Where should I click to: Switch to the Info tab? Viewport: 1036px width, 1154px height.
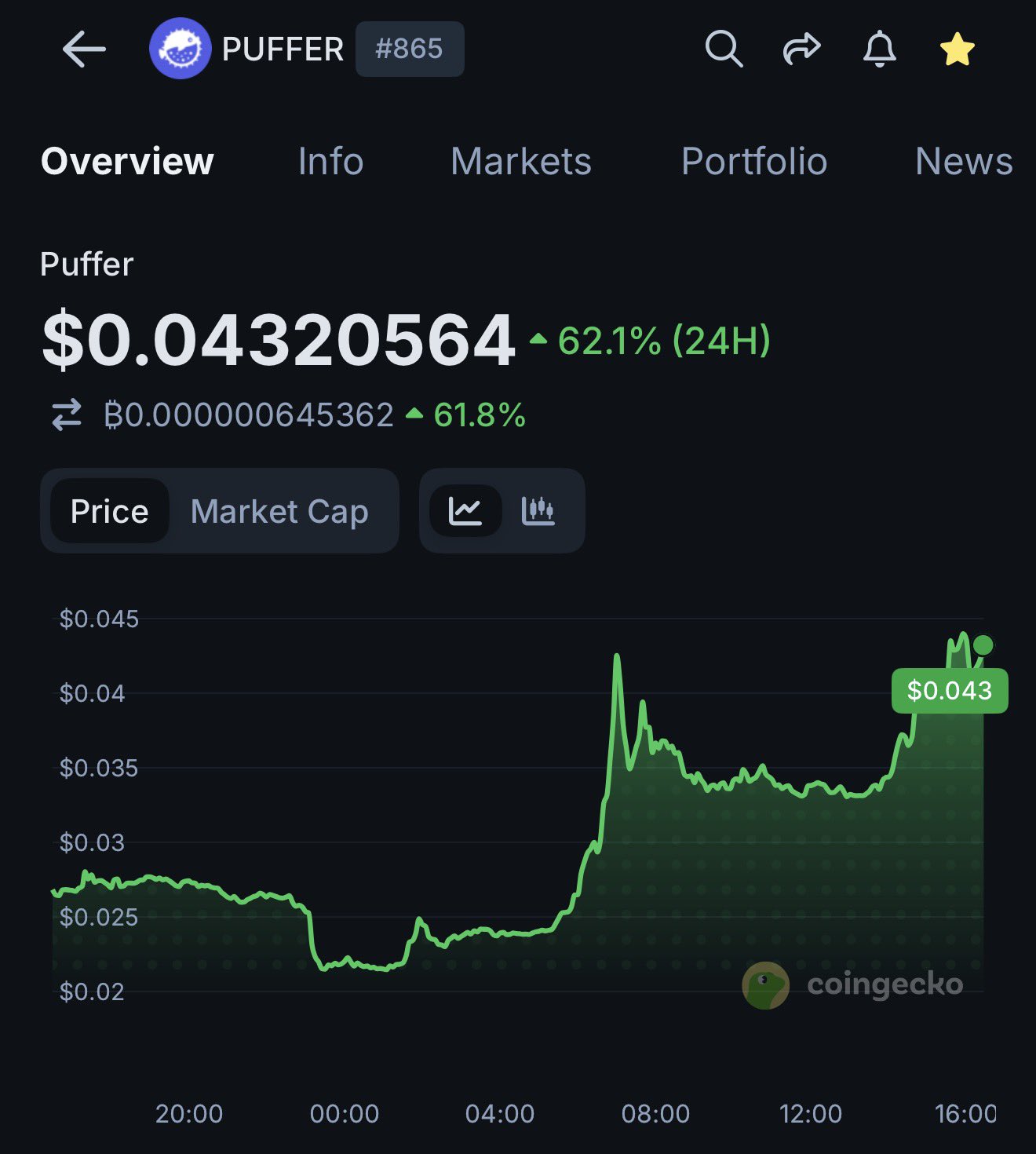tap(330, 162)
